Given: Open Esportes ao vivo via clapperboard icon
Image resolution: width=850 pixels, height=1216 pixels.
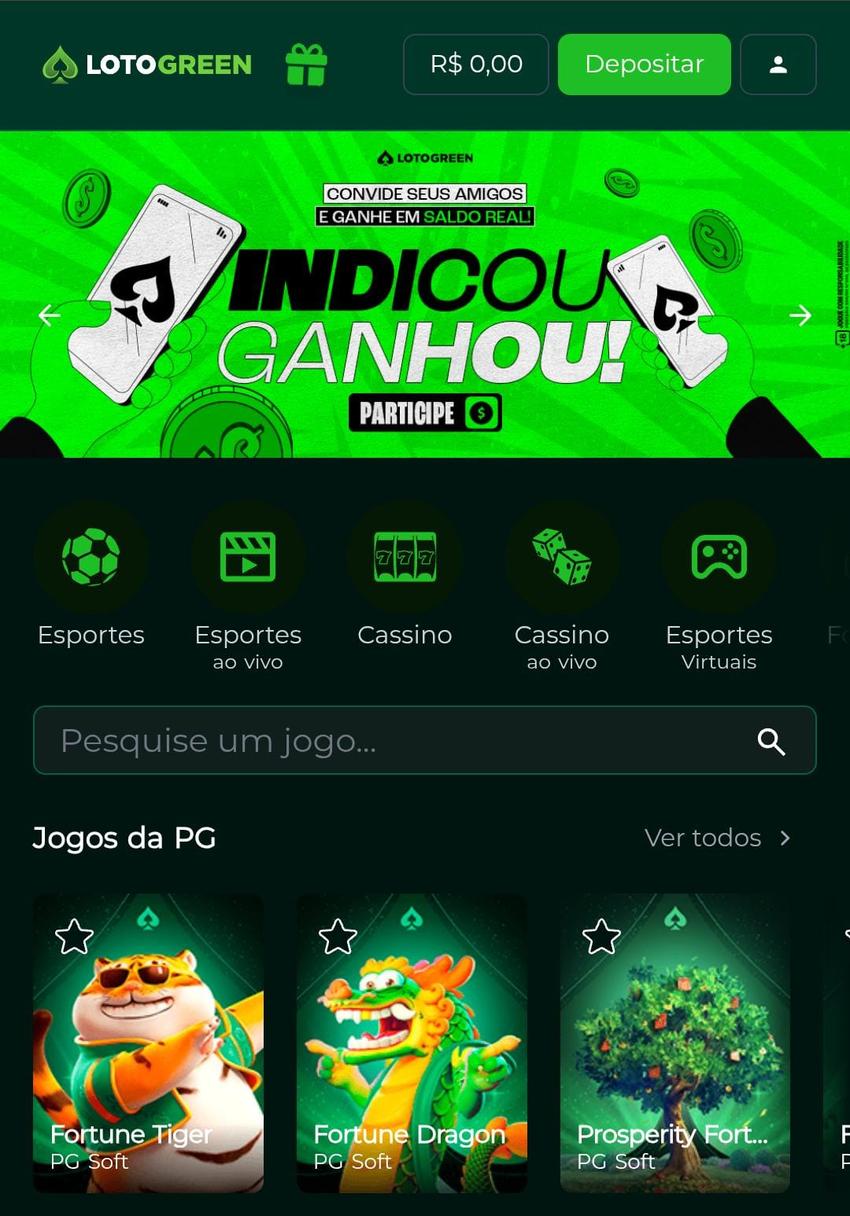Looking at the screenshot, I should click(x=247, y=557).
